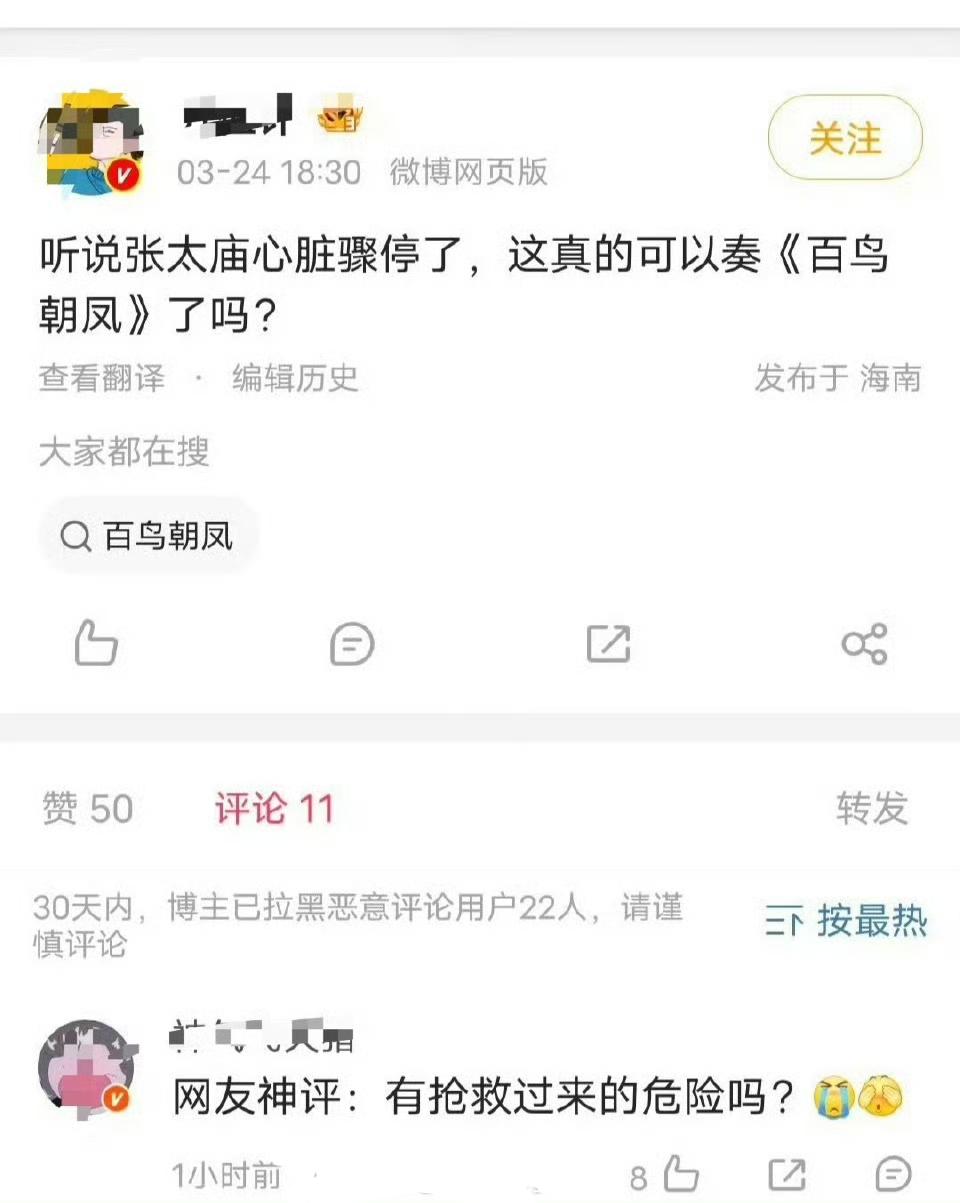This screenshot has height=1203, width=960.
Task: Like the post using the thumbs-up icon
Action: pos(95,645)
